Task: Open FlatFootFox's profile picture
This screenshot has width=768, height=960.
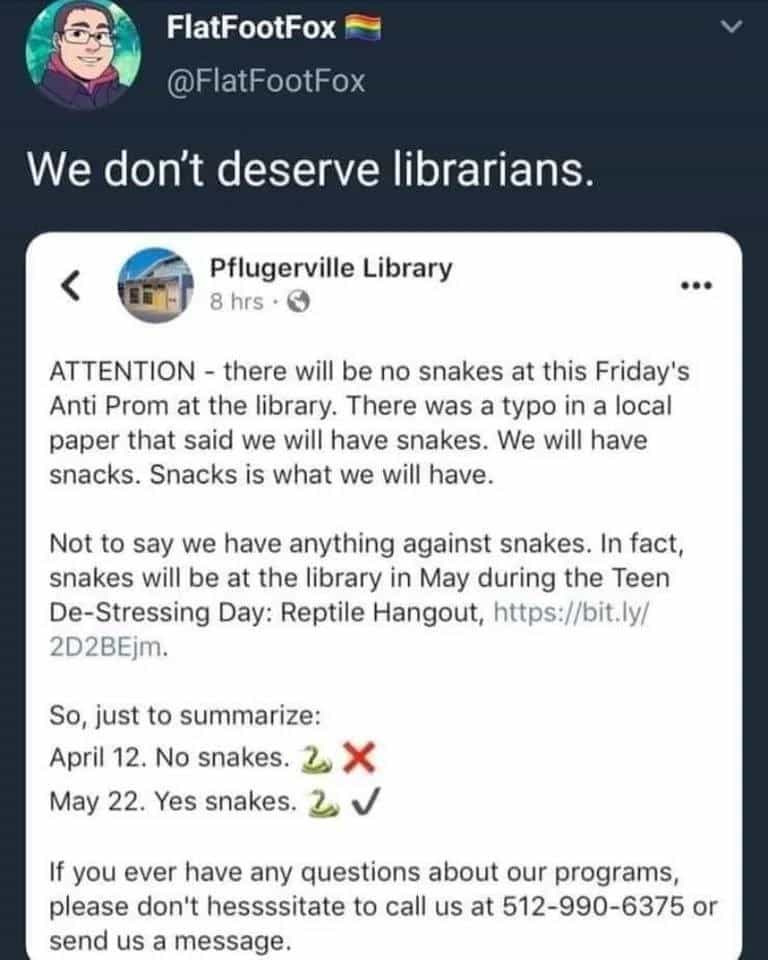Action: point(83,52)
